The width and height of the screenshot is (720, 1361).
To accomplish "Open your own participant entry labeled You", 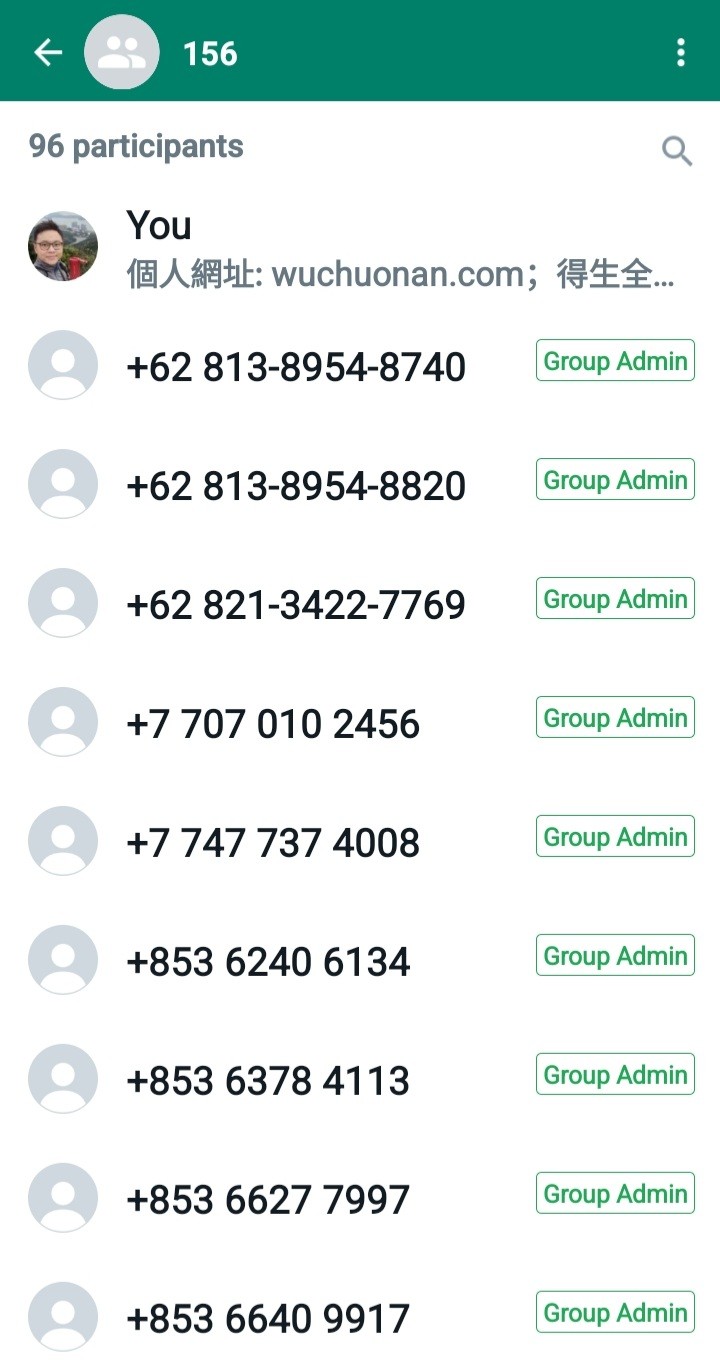I will pos(360,246).
